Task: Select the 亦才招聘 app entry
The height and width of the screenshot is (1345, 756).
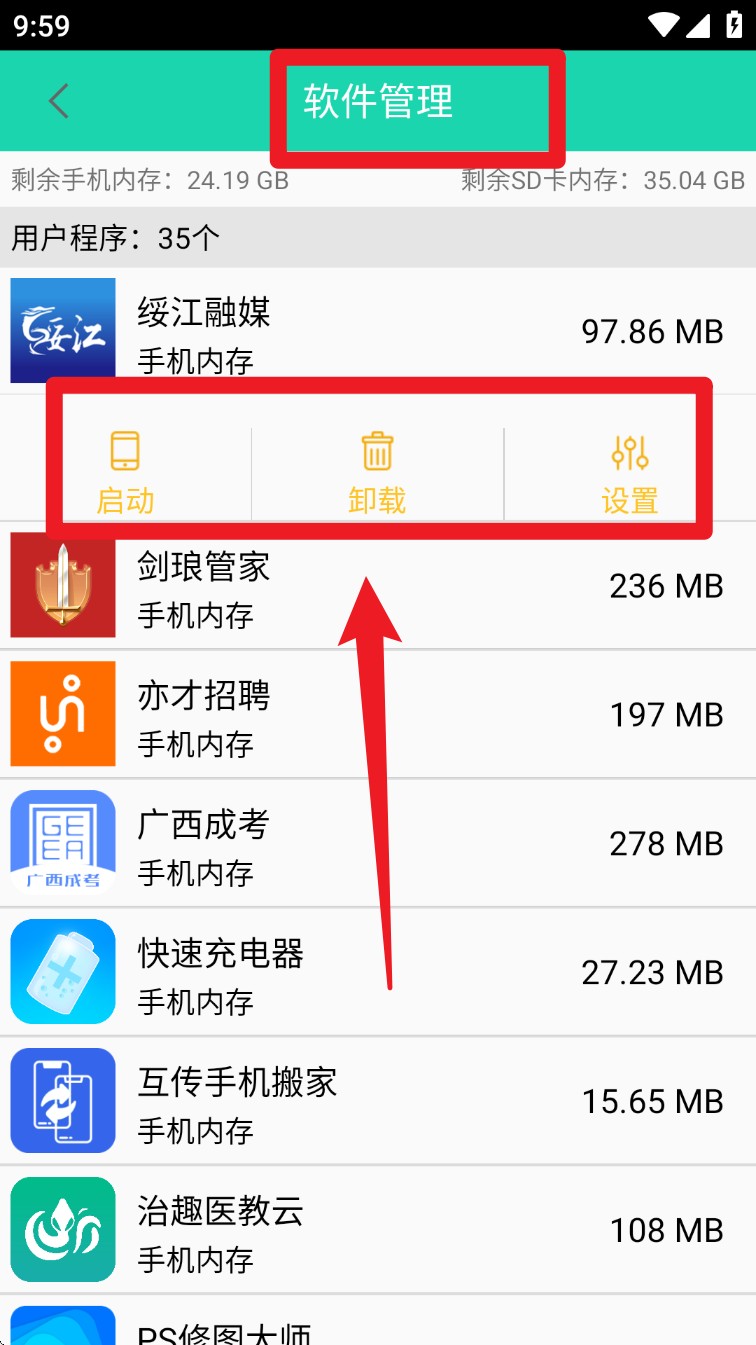Action: (378, 714)
